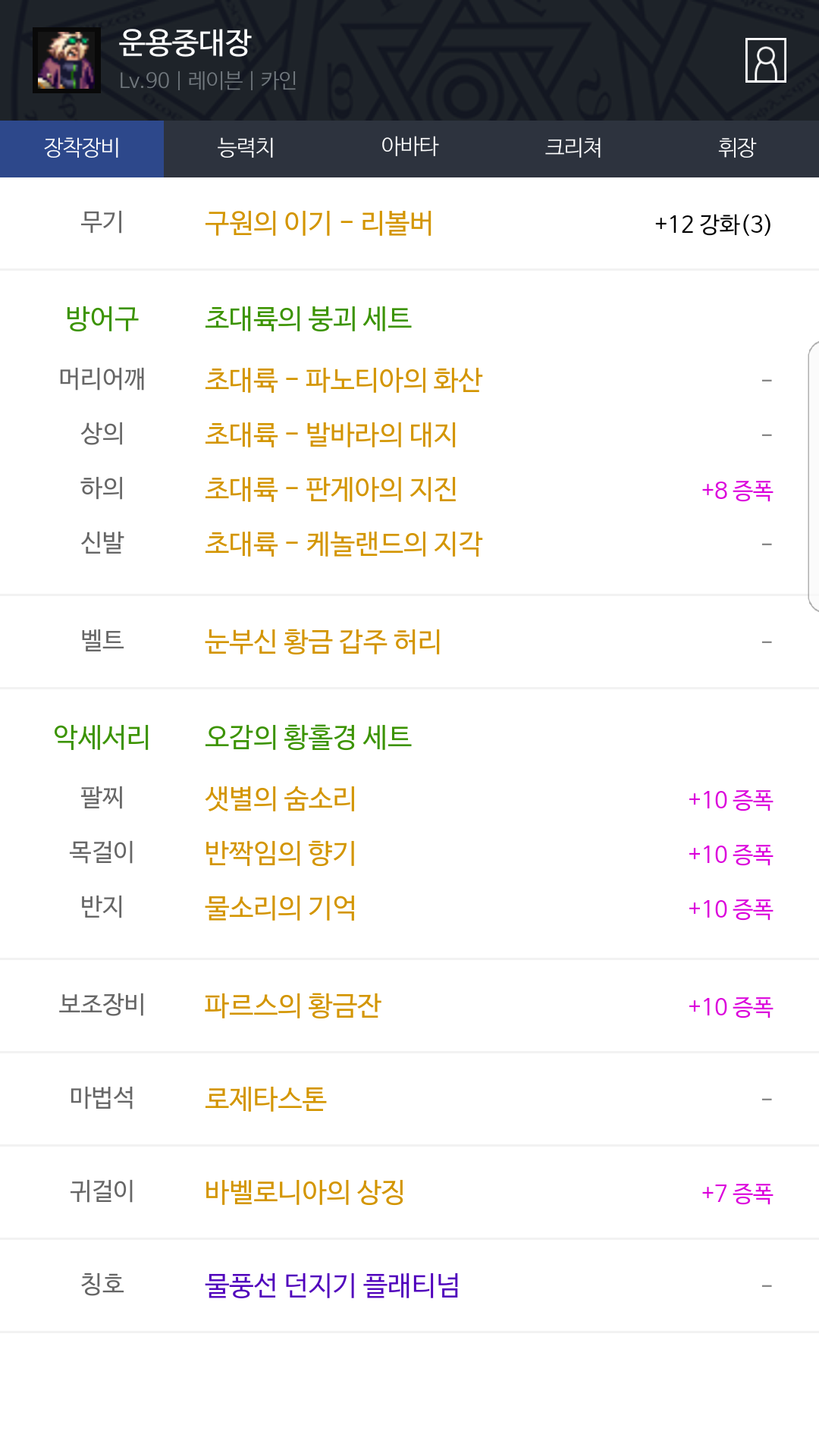819x1456 pixels.
Task: Open earring 바벨로니아의 상징
Action: pos(305,1192)
